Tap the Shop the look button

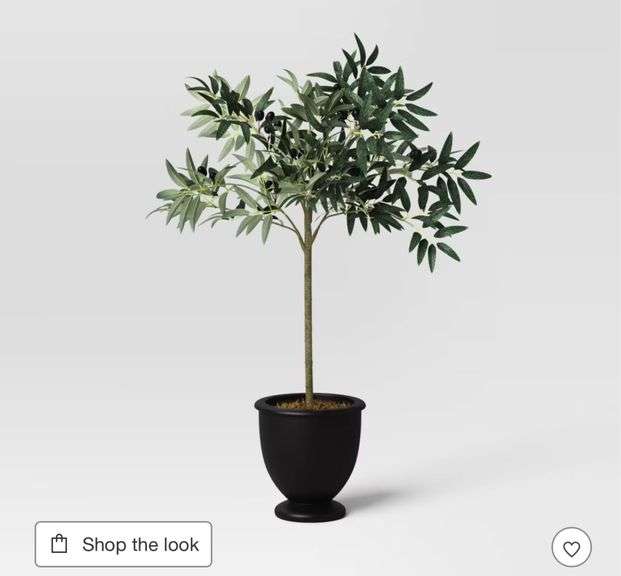click(x=124, y=544)
